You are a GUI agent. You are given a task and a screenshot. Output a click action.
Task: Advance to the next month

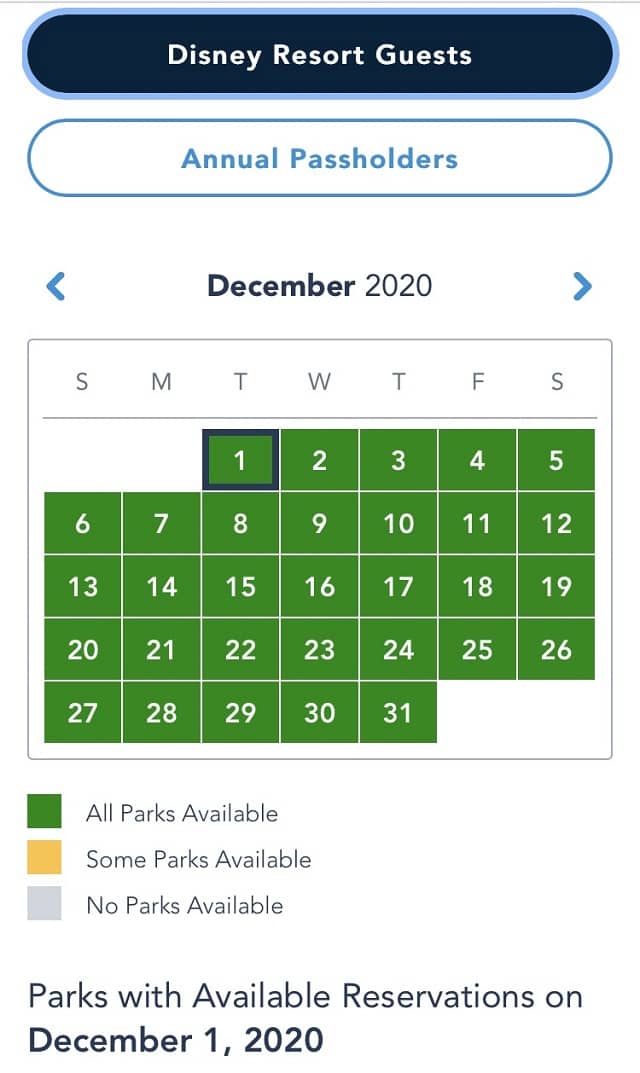(582, 286)
